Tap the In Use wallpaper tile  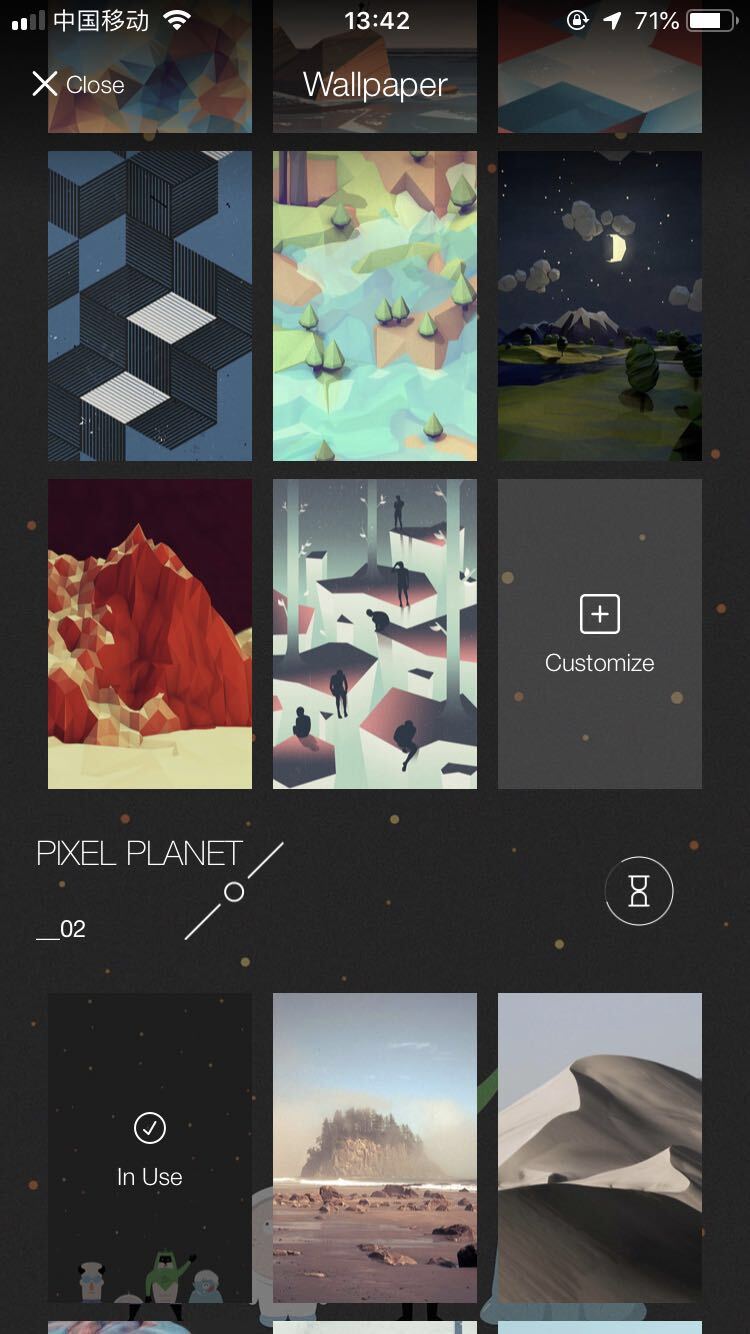tap(150, 1147)
